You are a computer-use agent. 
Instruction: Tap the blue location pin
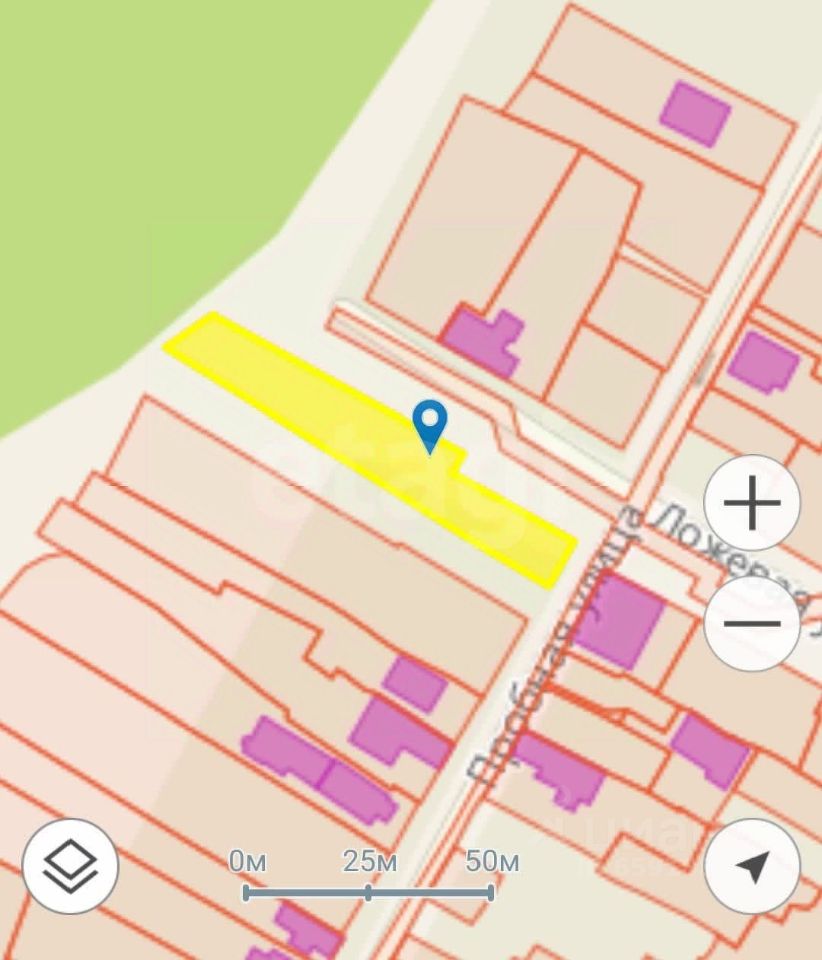430,424
